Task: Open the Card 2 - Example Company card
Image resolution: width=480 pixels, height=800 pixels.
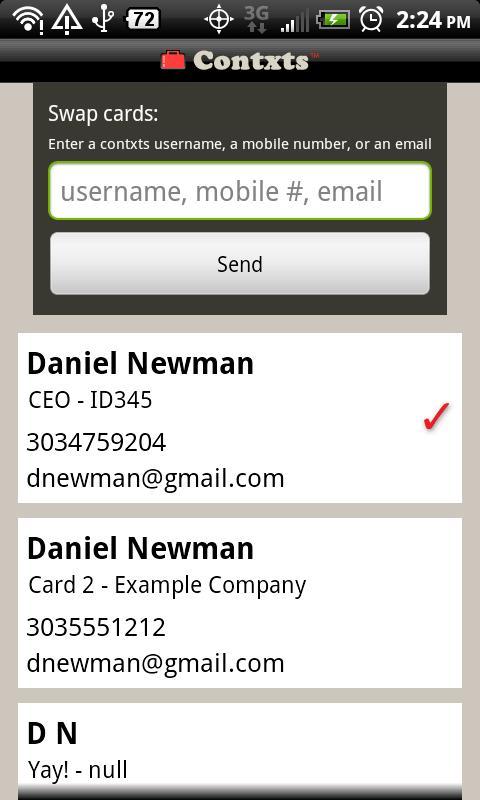Action: 240,603
